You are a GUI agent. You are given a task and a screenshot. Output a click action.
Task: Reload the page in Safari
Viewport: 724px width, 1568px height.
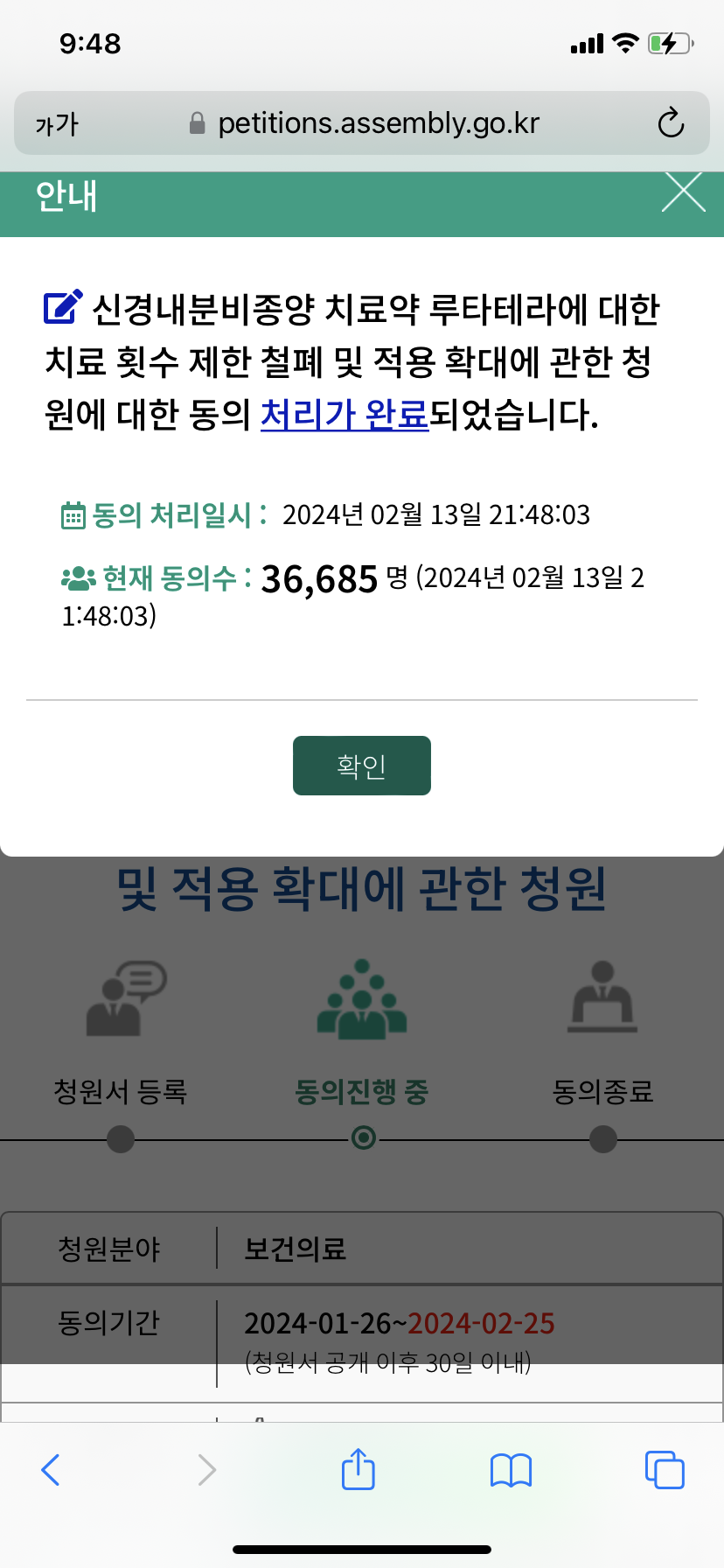pos(671,123)
